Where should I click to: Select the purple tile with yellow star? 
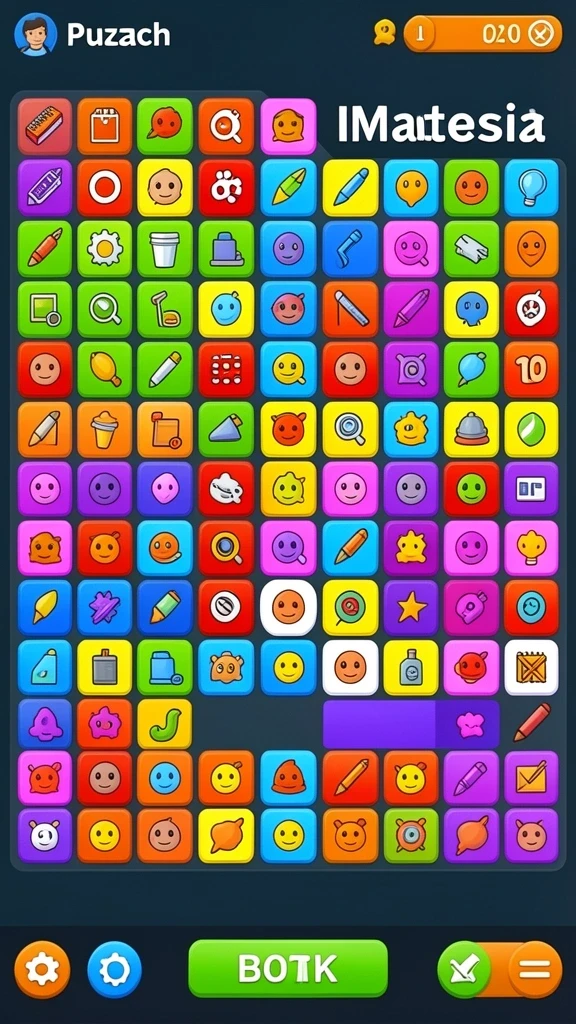411,608
